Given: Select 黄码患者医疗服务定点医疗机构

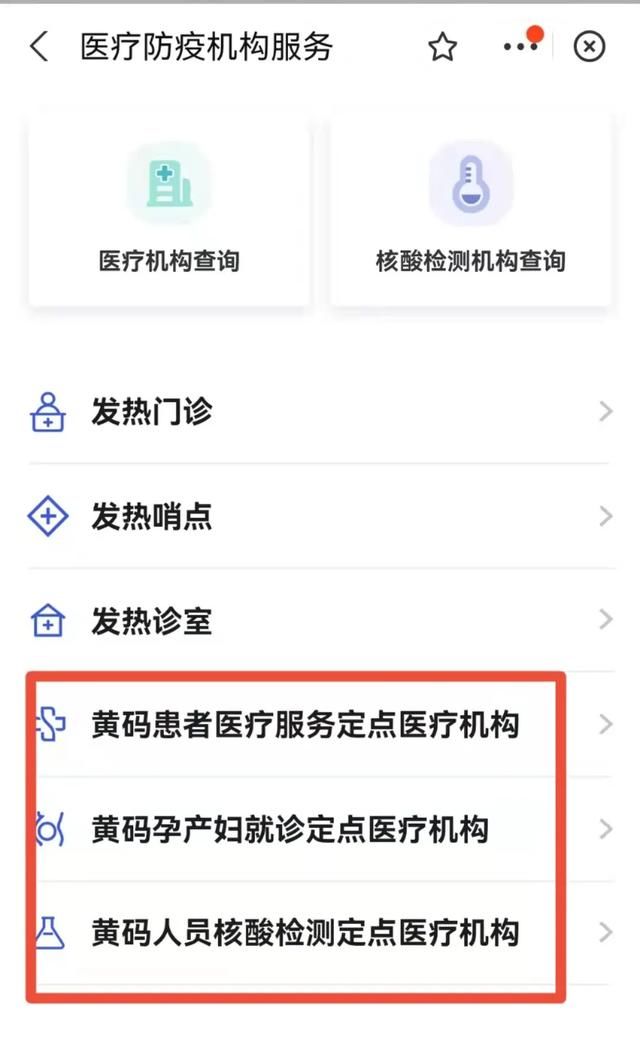Looking at the screenshot, I should (x=305, y=725).
